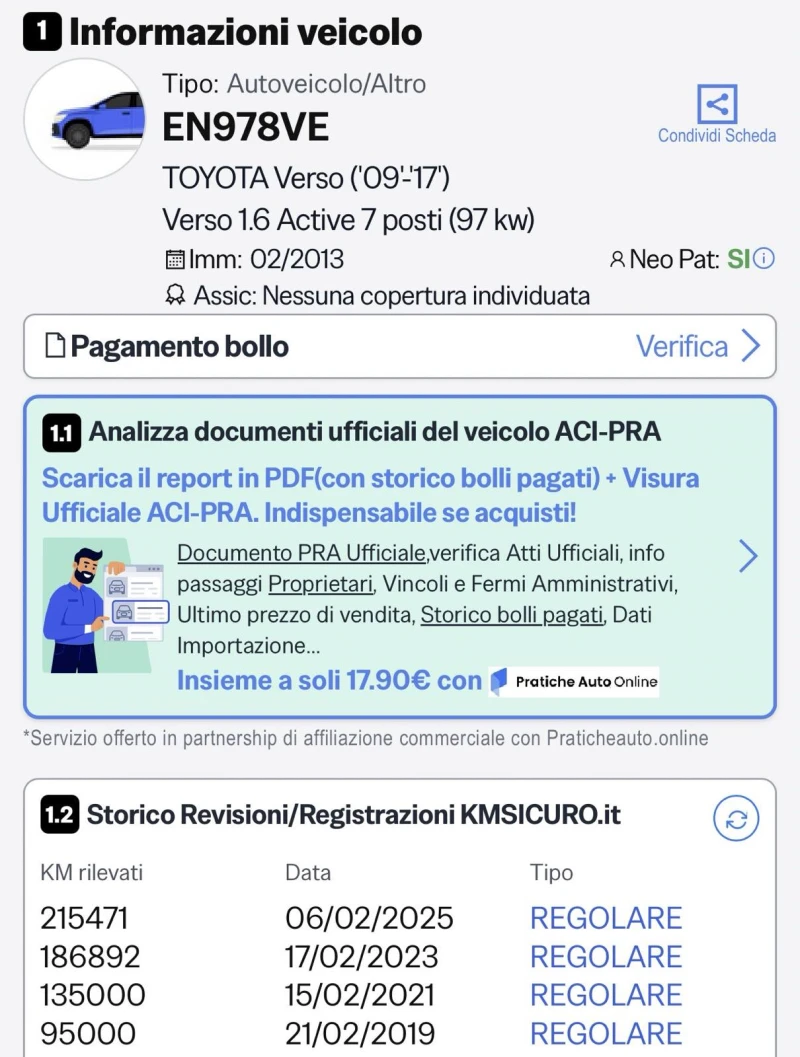Open the Neo Pat info icon
The height and width of the screenshot is (1057, 800).
[765, 259]
